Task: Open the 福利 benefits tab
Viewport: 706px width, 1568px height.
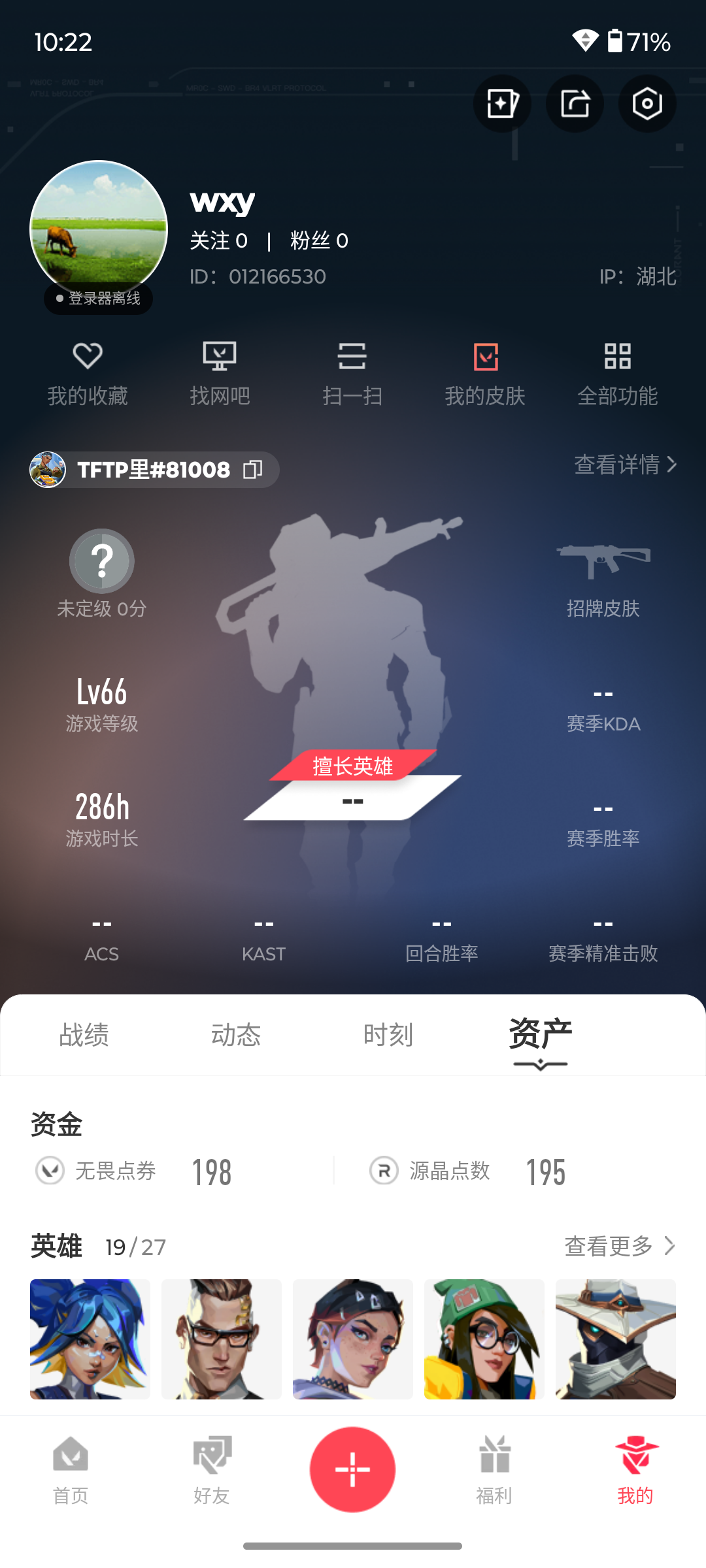Action: coord(494,1470)
